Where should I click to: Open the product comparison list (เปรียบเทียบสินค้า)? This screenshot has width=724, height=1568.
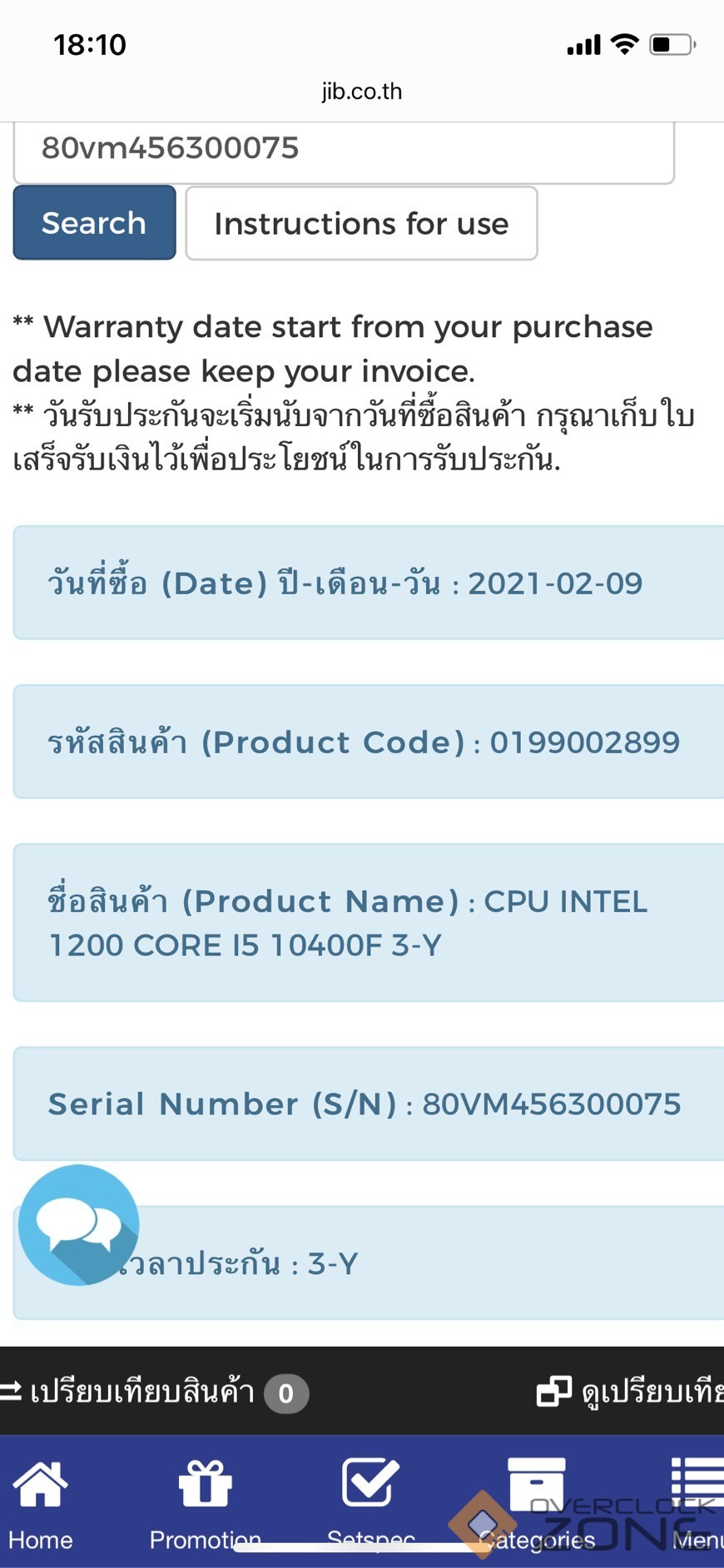tap(154, 1392)
